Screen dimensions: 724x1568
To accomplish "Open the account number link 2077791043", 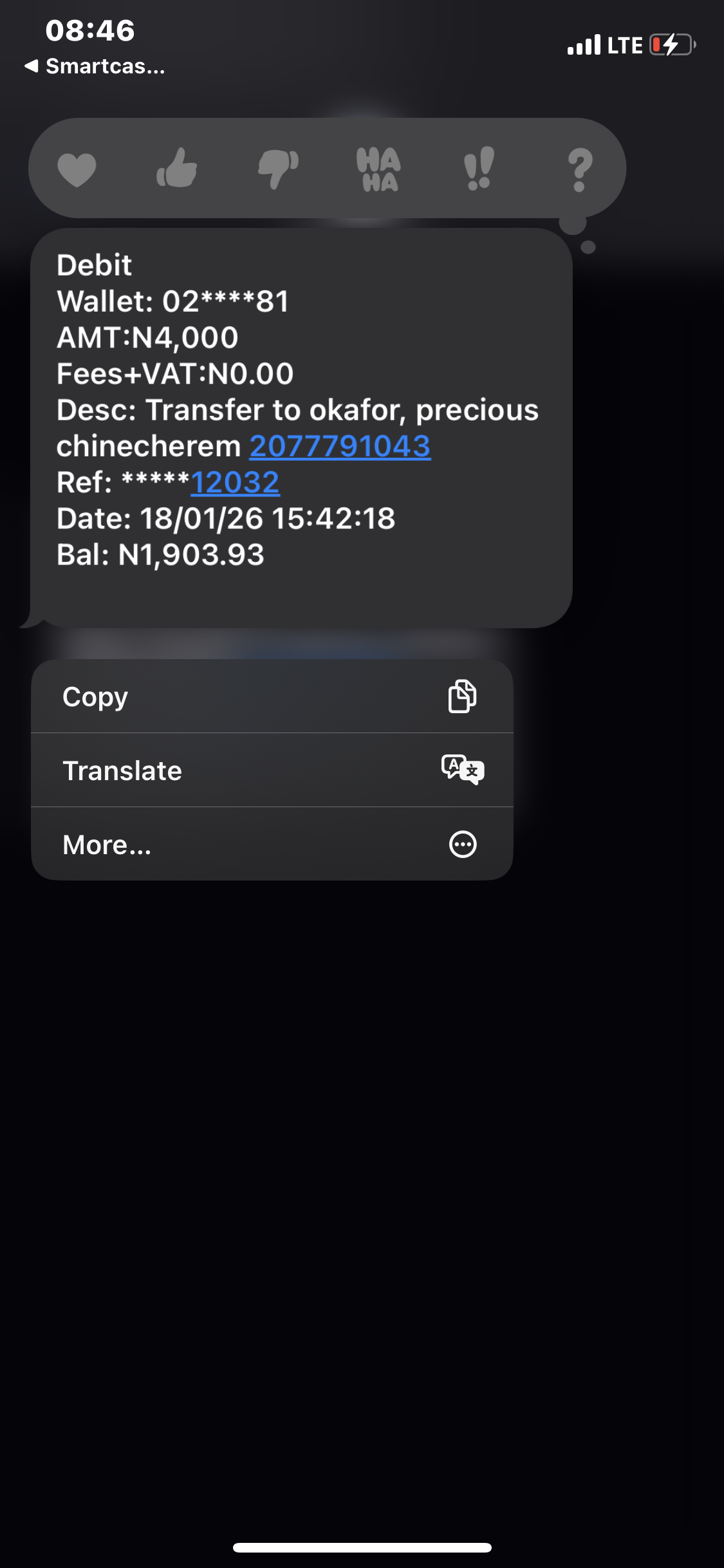I will [x=340, y=446].
